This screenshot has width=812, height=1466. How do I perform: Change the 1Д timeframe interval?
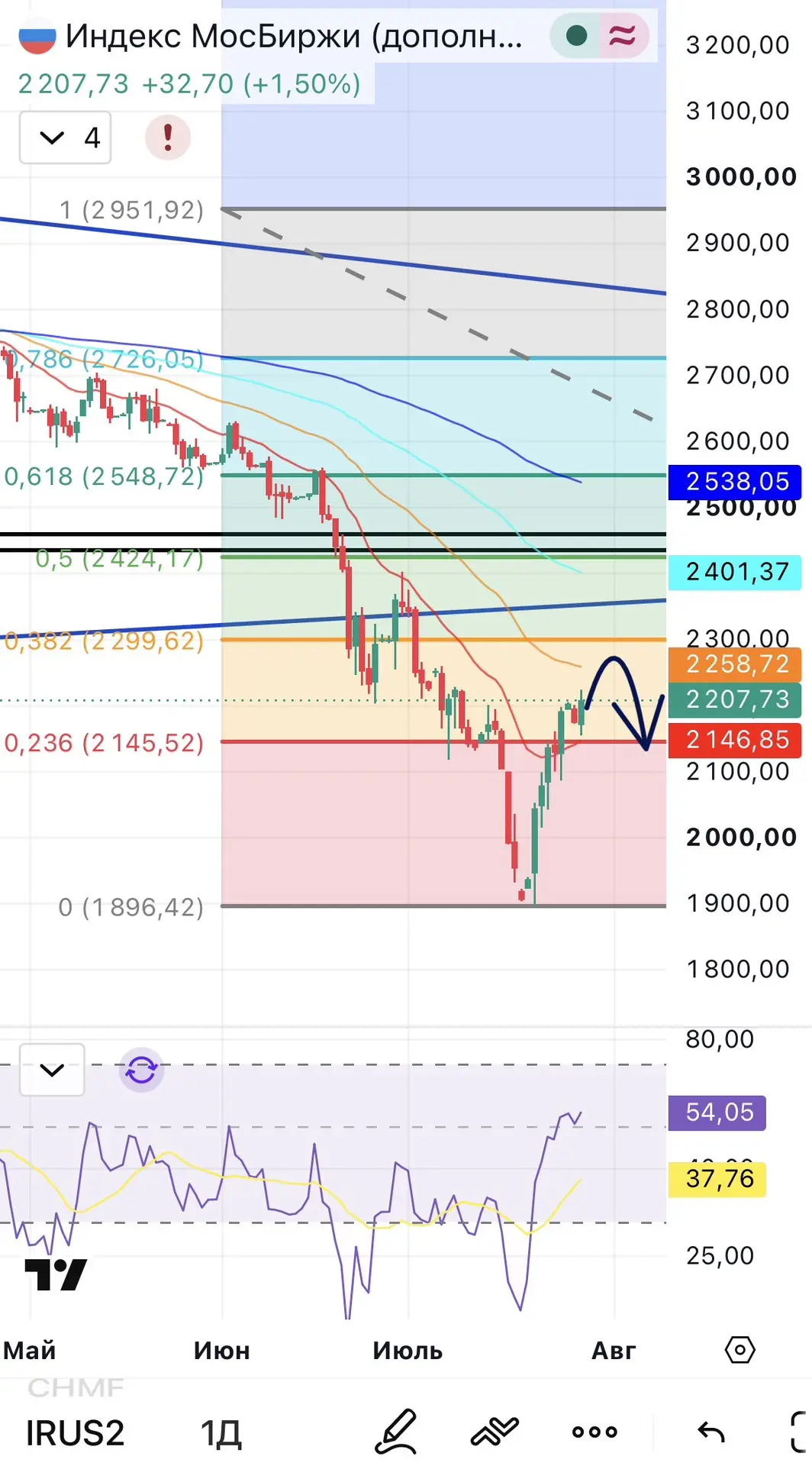[x=221, y=1433]
